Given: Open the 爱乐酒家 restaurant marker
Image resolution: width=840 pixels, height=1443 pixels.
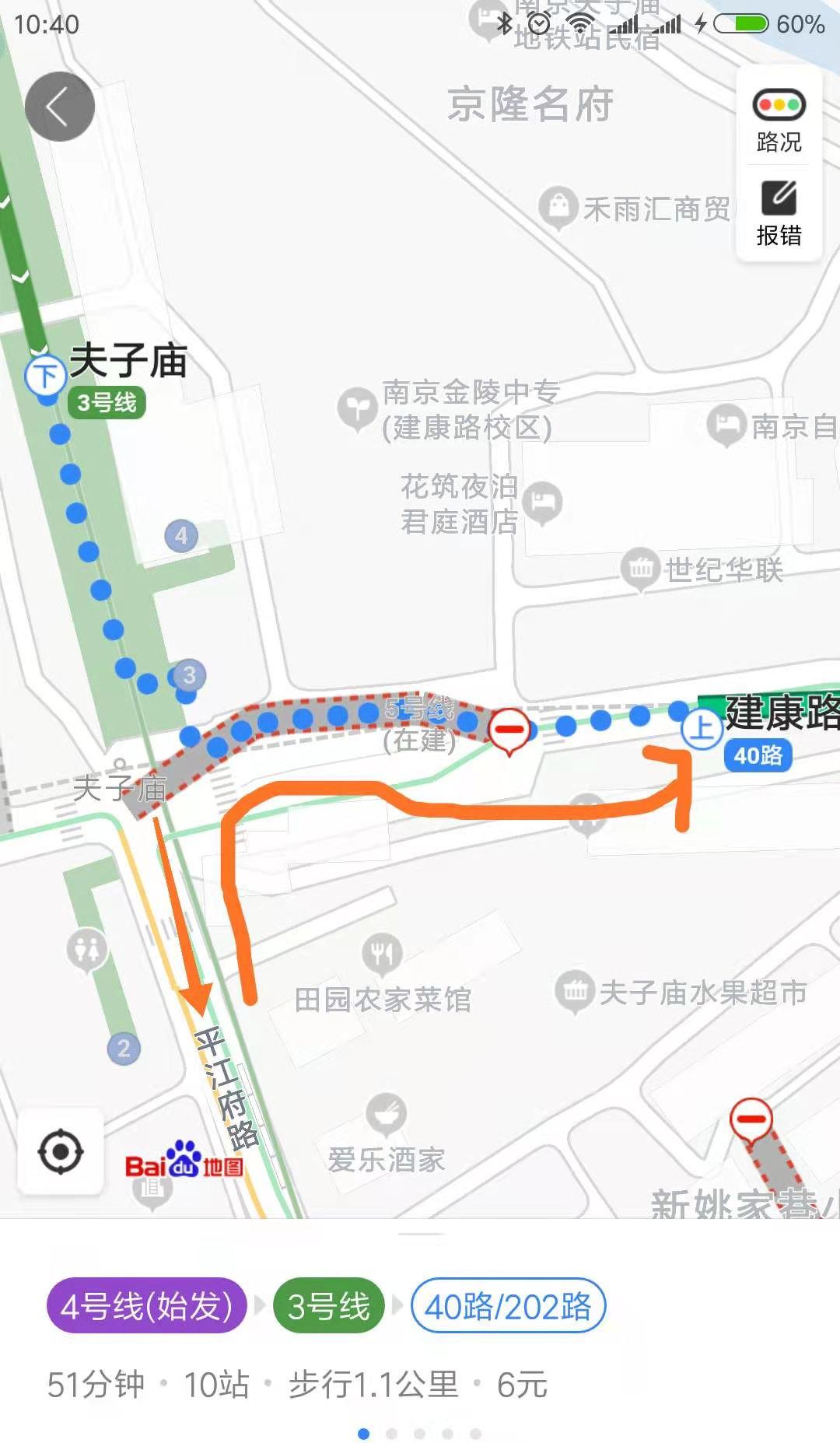Looking at the screenshot, I should coord(386,1114).
